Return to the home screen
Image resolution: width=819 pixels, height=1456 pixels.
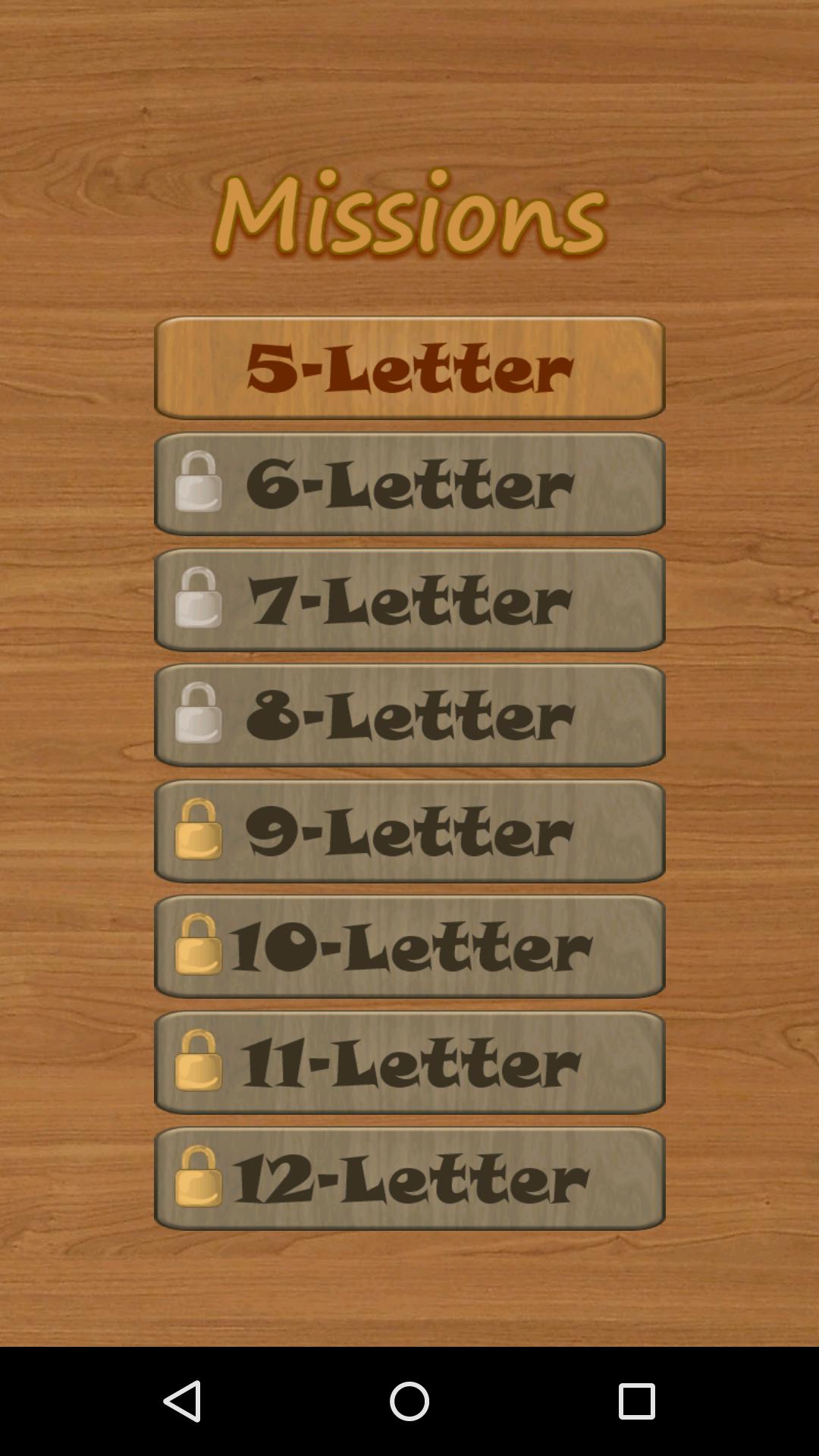point(409,1401)
